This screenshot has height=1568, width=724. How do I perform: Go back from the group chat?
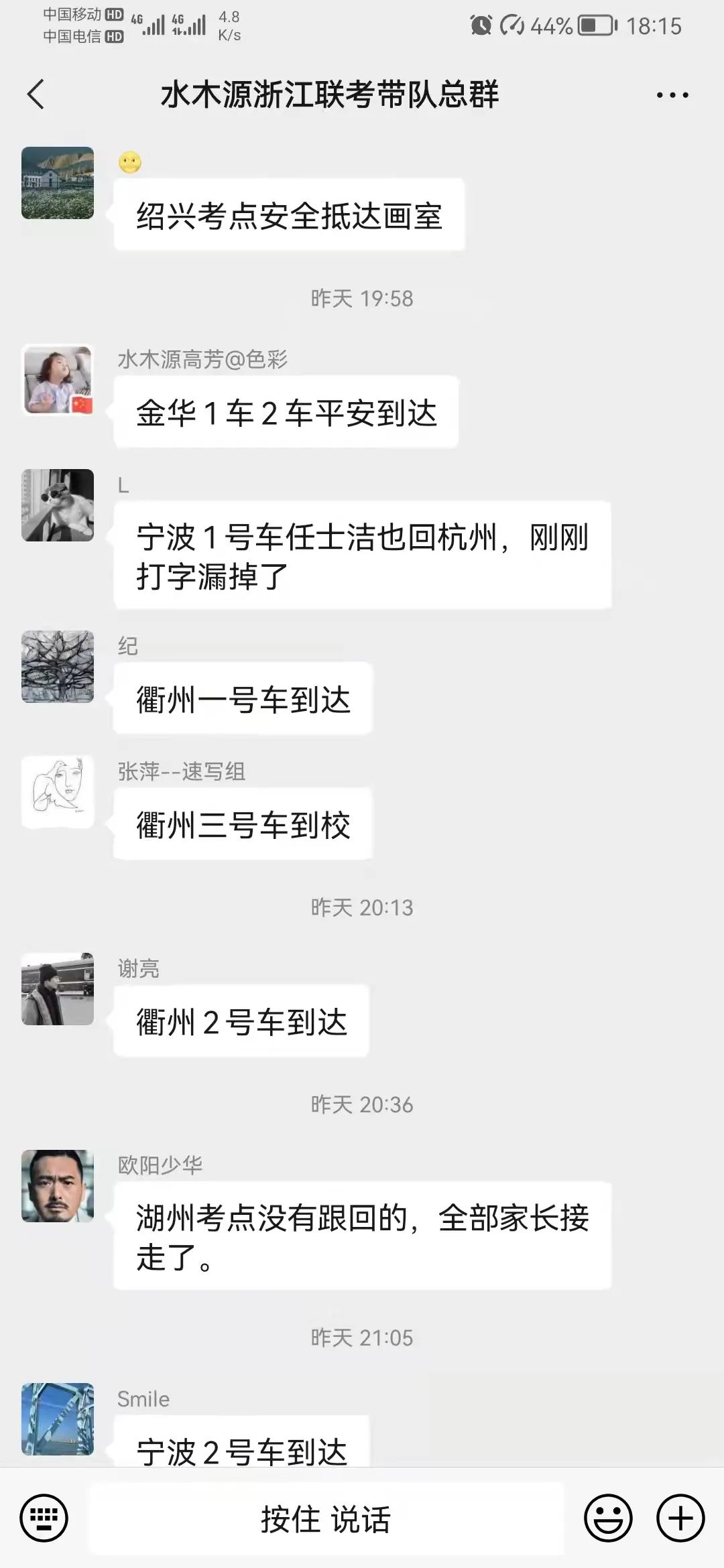click(x=36, y=94)
